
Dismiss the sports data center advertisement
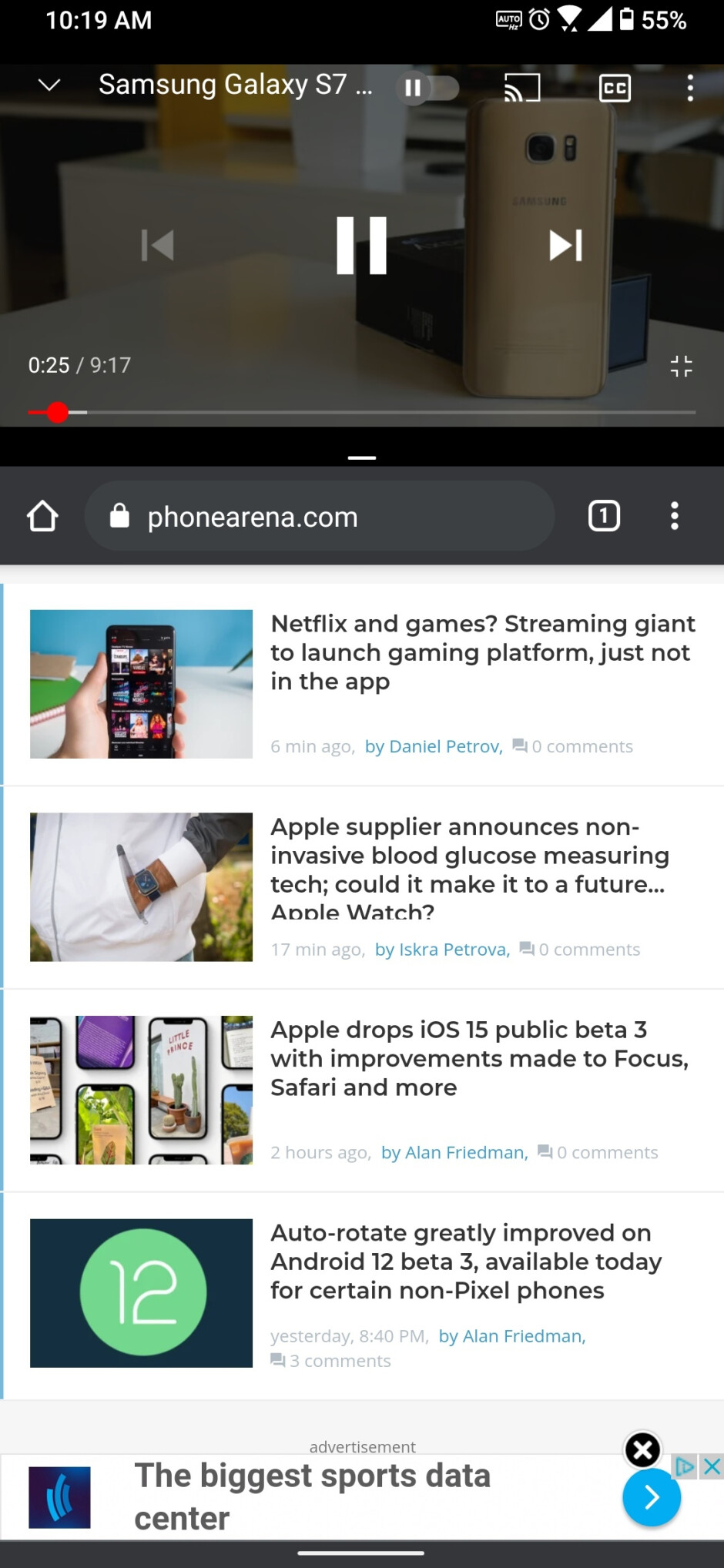pos(642,1450)
